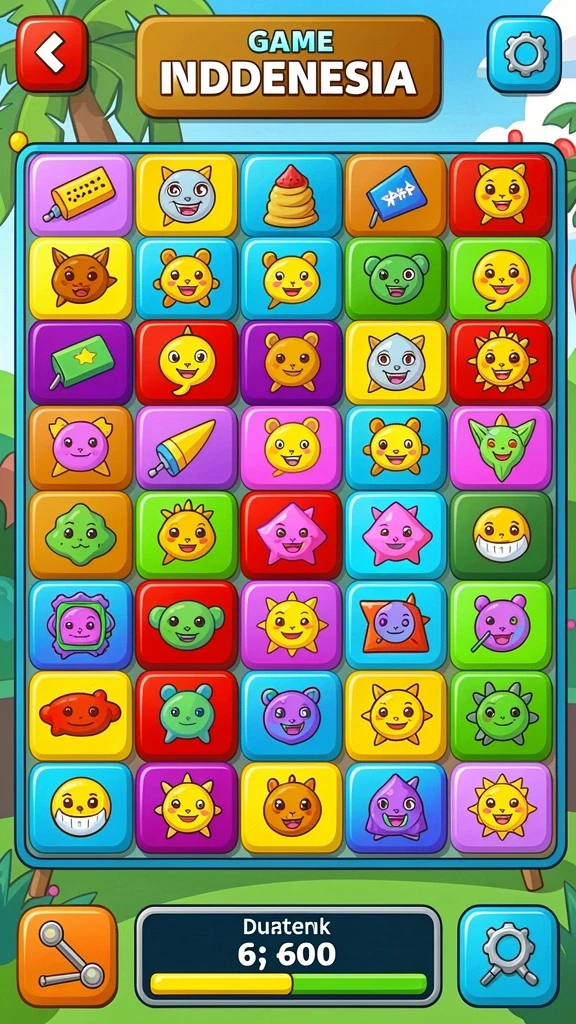
Task: Tap the yellow cone tile
Action: (186, 447)
